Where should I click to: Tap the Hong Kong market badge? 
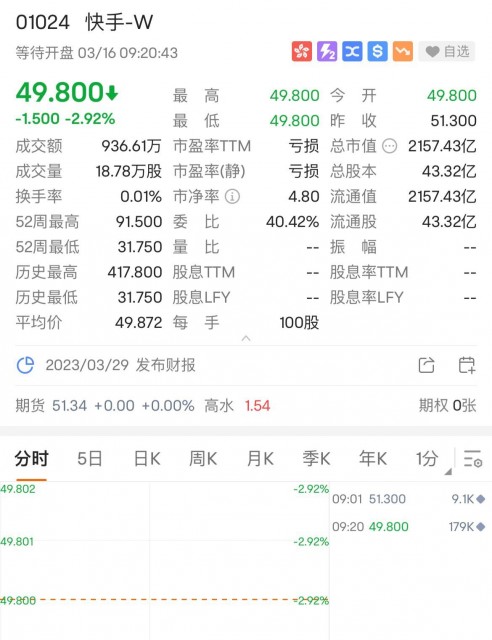[302, 51]
